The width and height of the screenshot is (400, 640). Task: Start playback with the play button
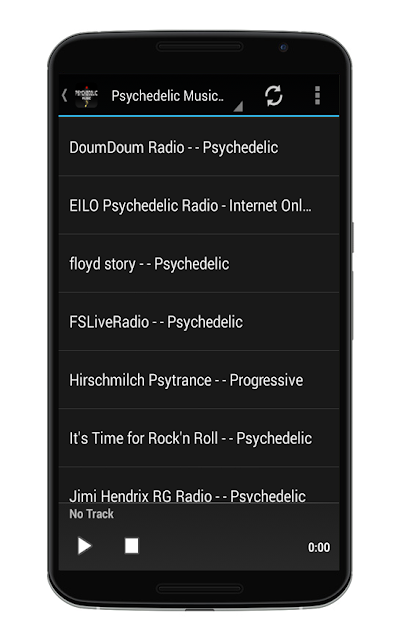(84, 546)
